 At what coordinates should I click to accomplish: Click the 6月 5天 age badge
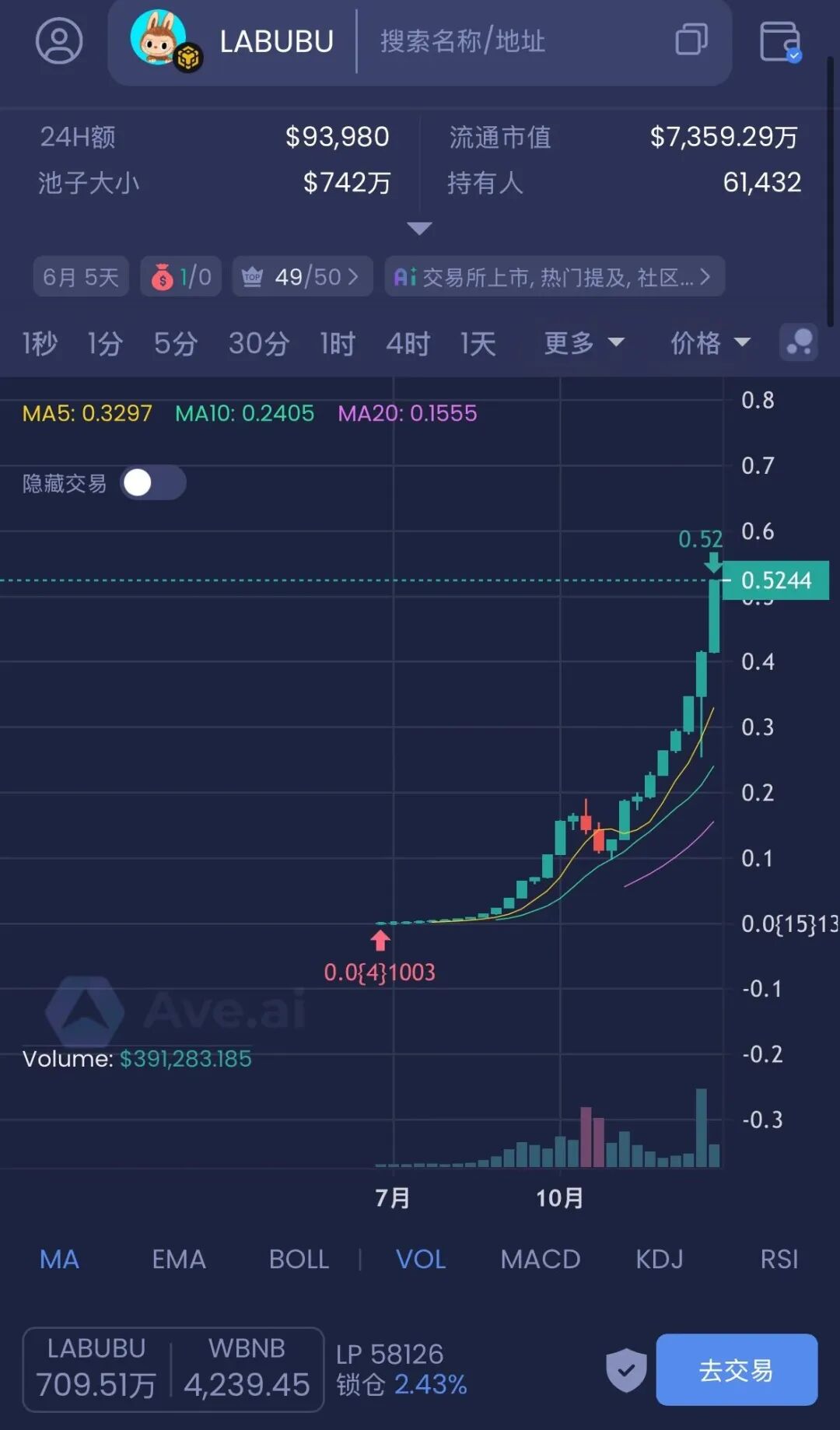(80, 276)
